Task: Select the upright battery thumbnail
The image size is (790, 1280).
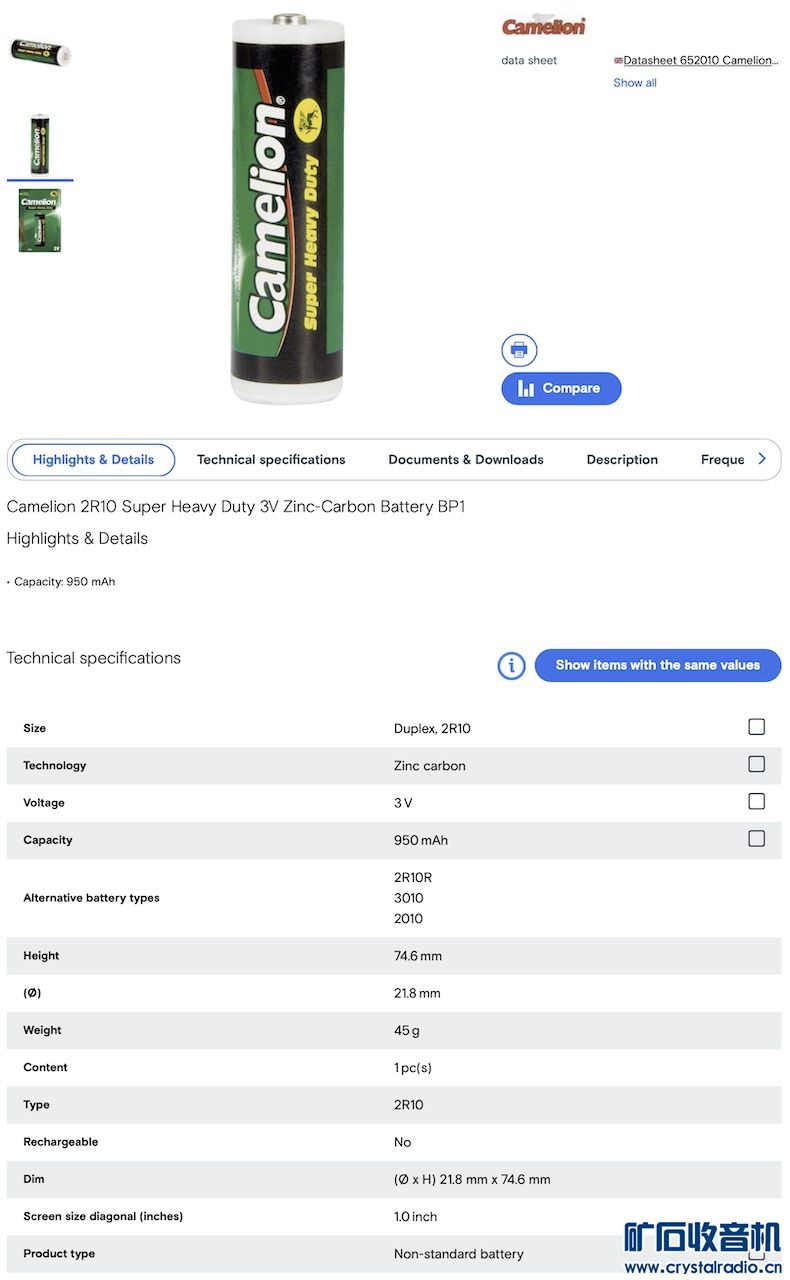Action: point(39,144)
